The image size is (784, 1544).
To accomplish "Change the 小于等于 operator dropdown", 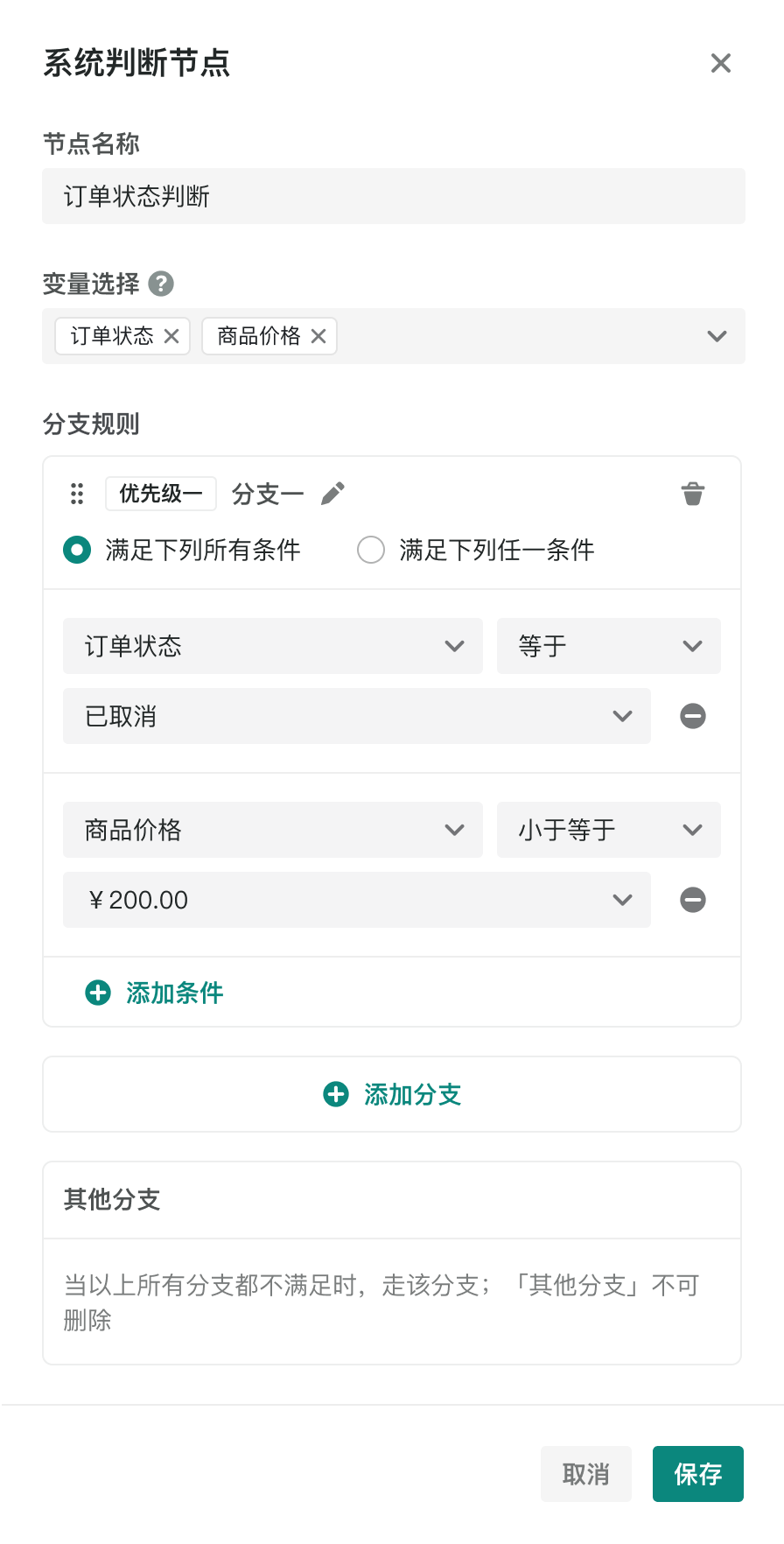I will coord(608,830).
